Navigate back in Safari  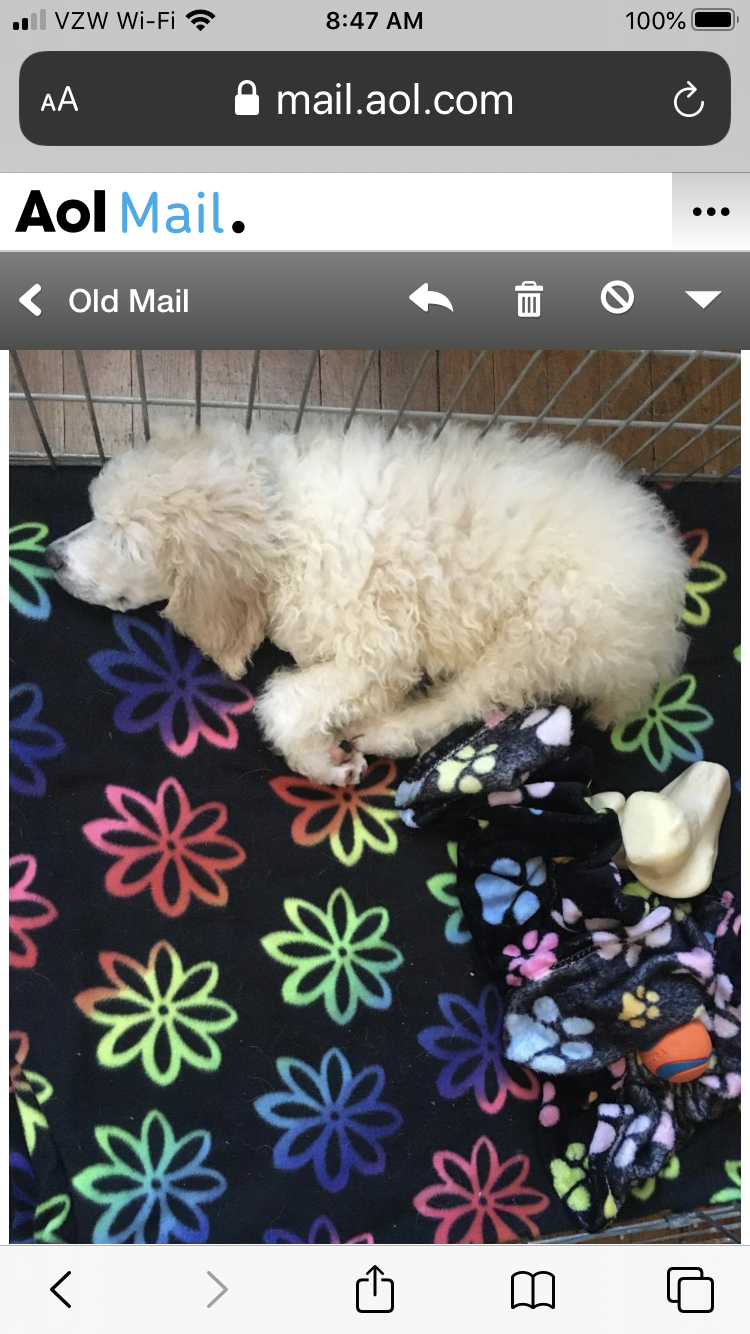coord(61,1289)
